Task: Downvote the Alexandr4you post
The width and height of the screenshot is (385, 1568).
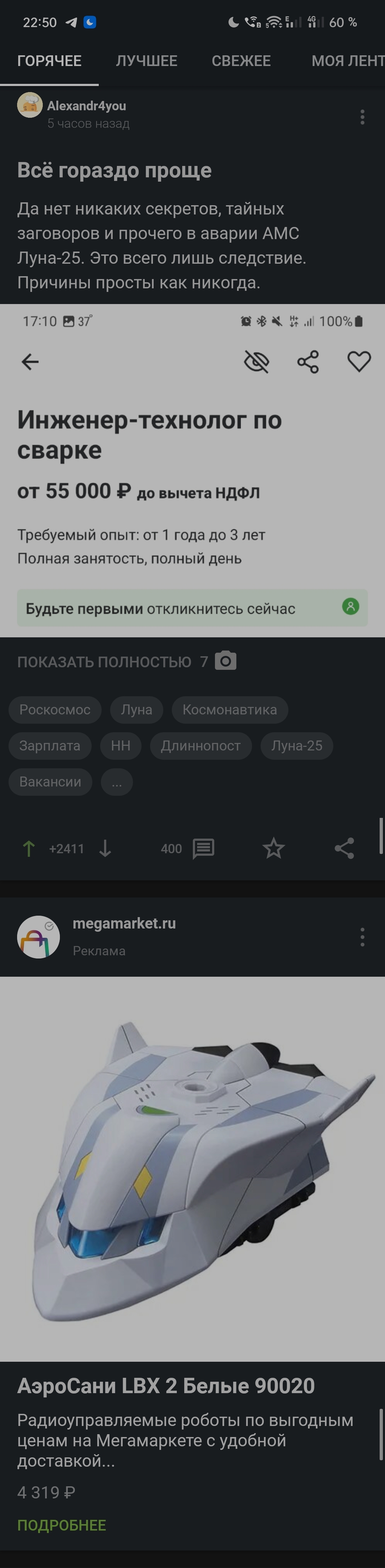Action: coord(105,849)
